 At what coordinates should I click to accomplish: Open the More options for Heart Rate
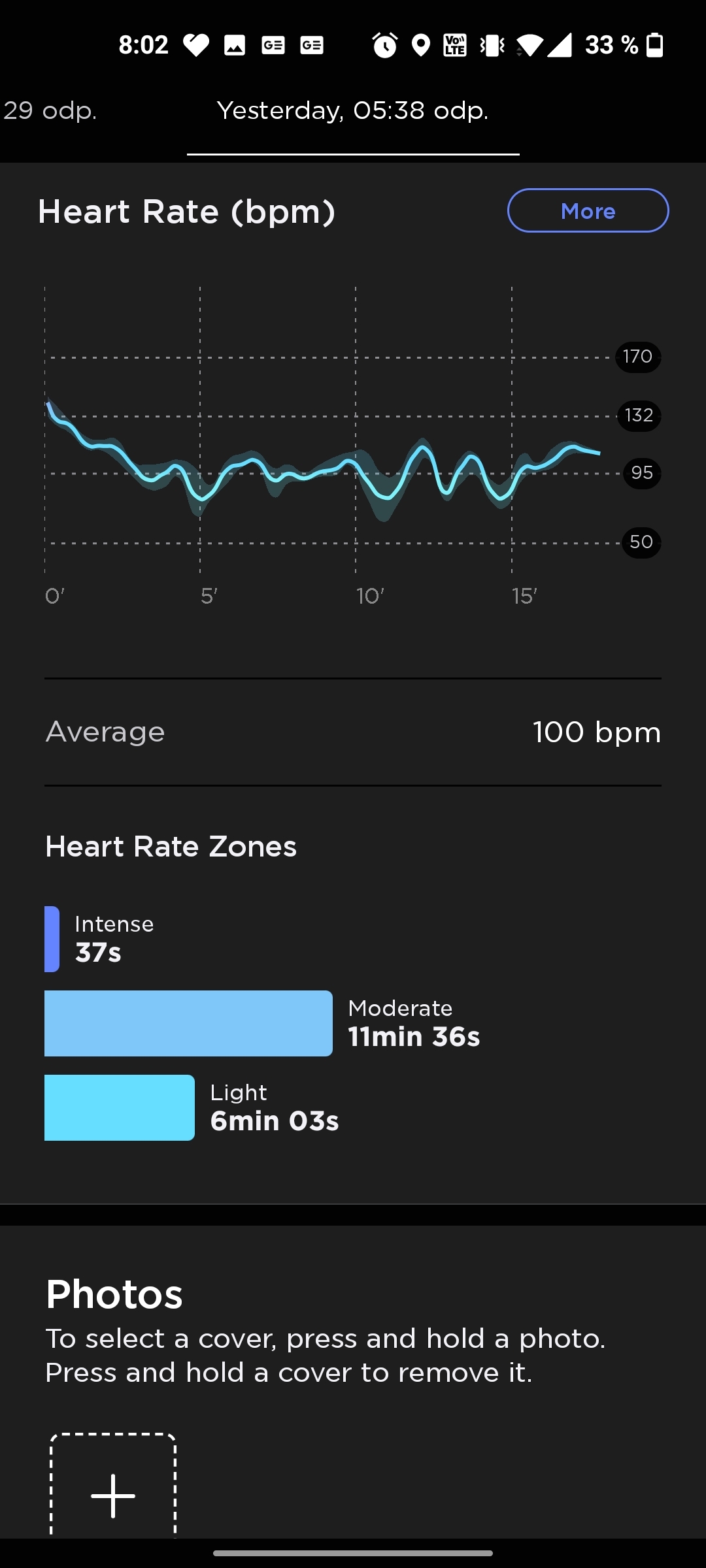pyautogui.click(x=587, y=210)
